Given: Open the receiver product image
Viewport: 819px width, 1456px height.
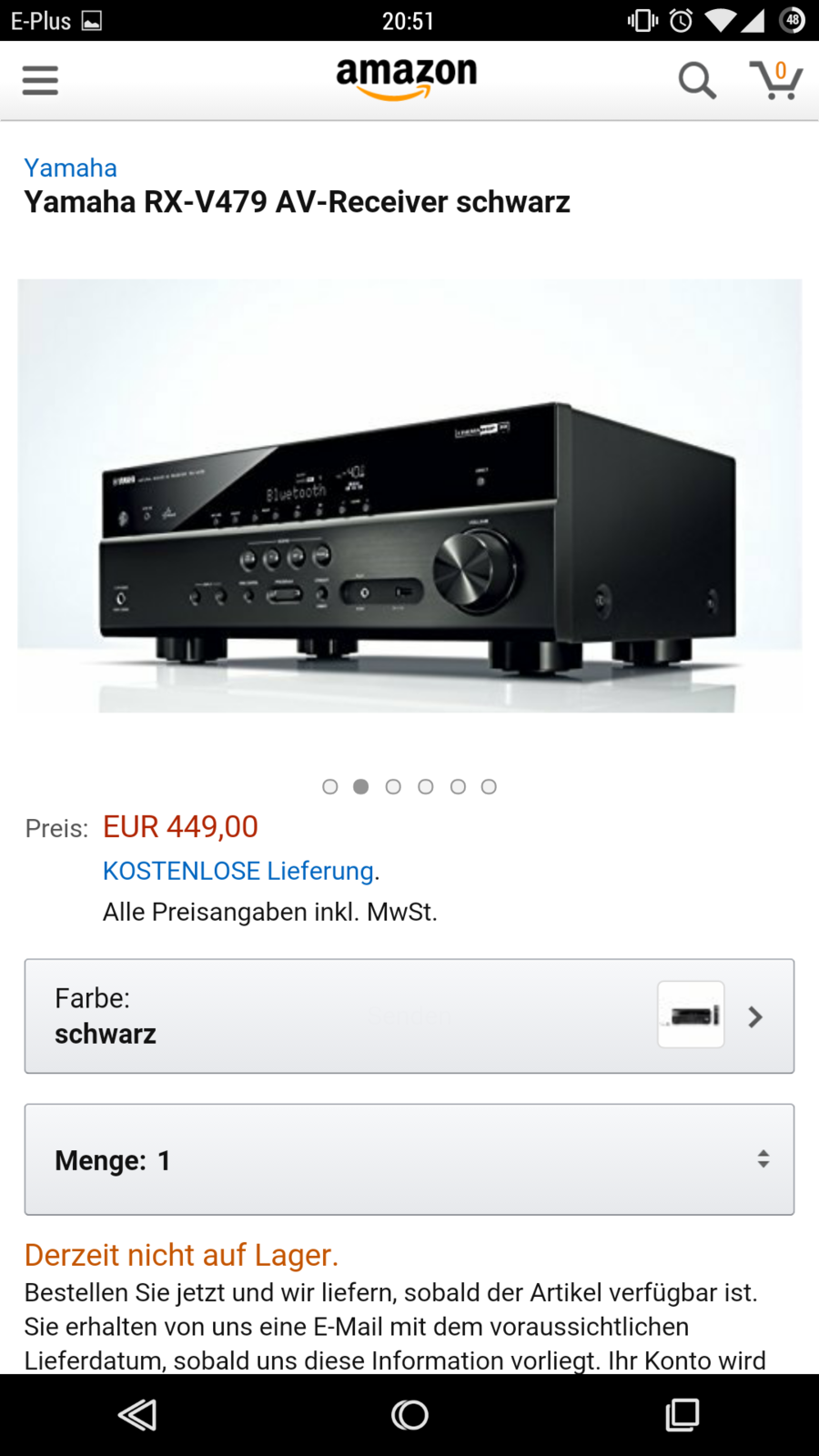Looking at the screenshot, I should point(409,496).
